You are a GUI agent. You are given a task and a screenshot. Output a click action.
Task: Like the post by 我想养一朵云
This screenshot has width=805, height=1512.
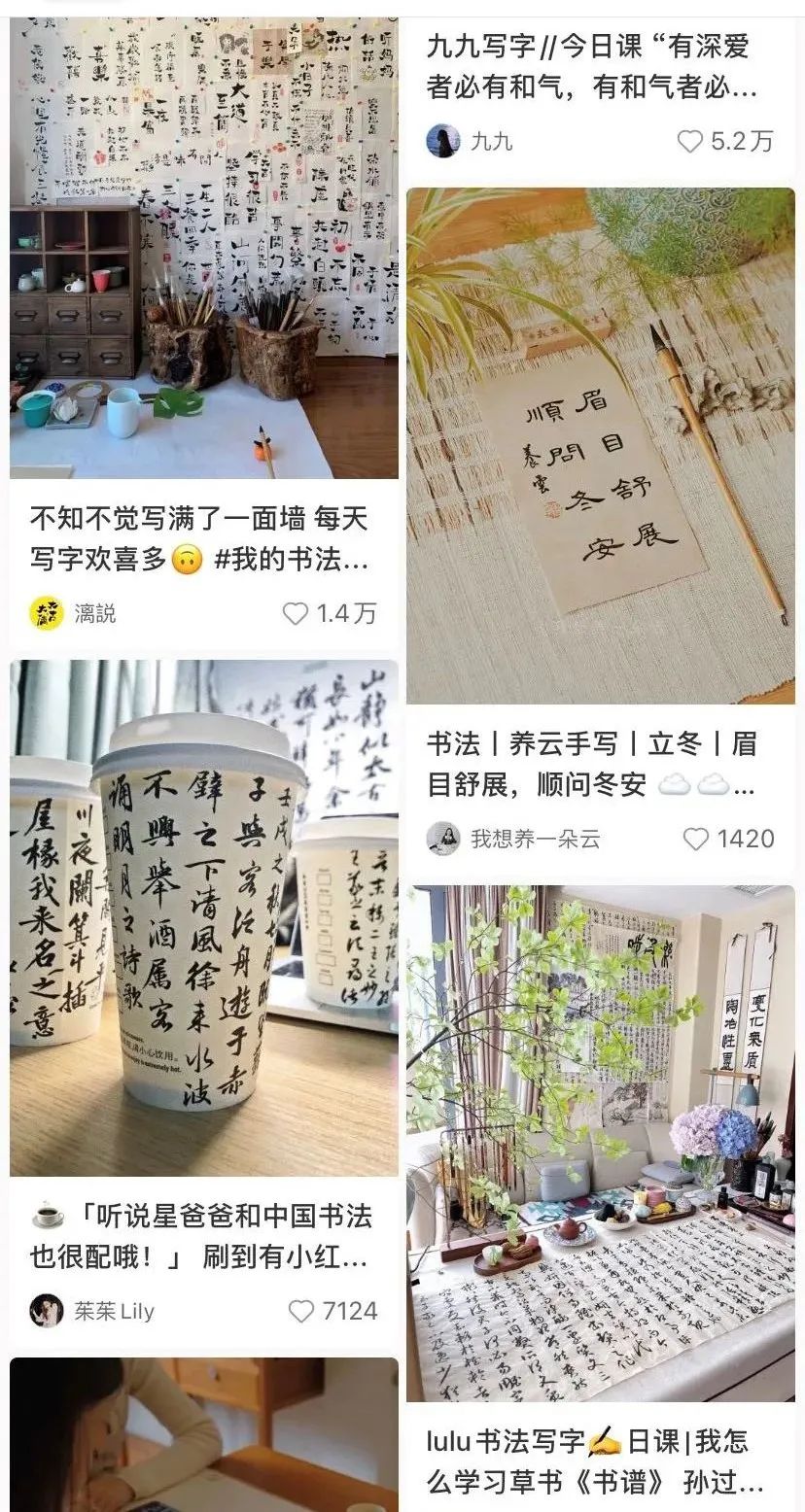coord(696,839)
